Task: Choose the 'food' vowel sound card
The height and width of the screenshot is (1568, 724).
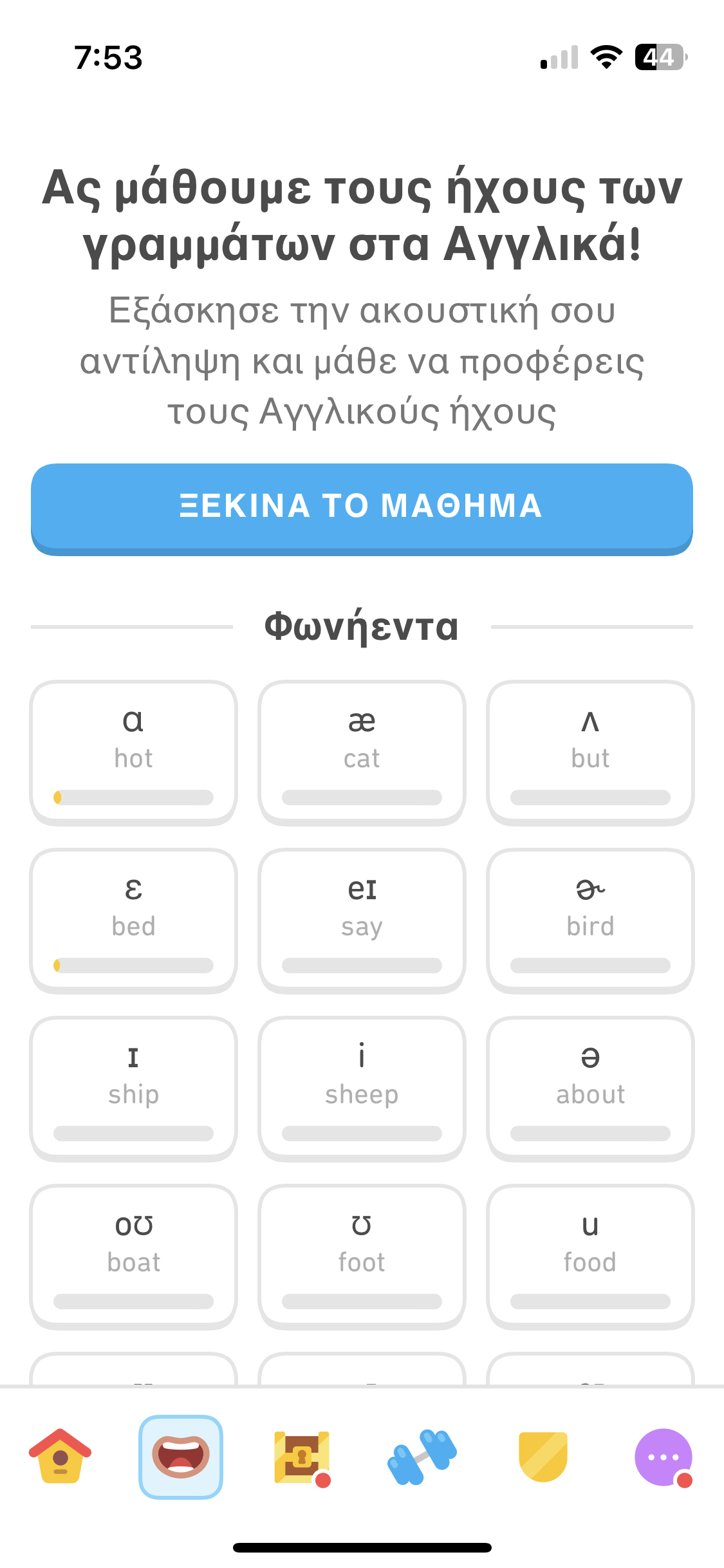Action: [x=590, y=1256]
